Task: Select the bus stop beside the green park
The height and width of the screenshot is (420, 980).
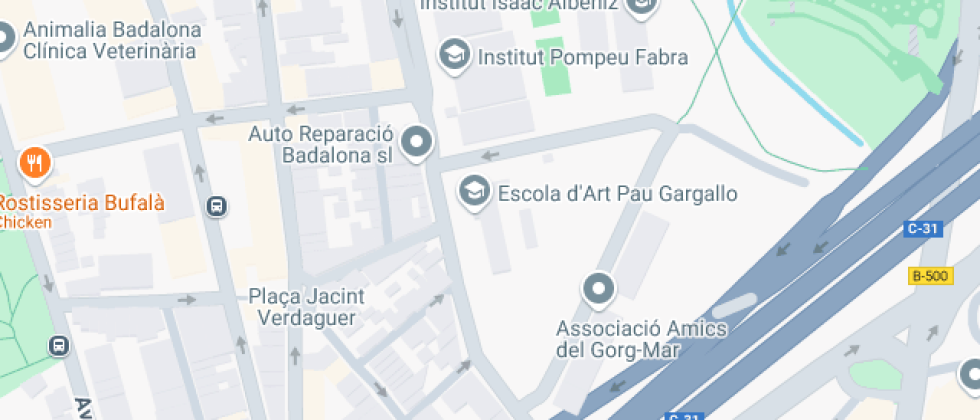Action: tap(59, 346)
